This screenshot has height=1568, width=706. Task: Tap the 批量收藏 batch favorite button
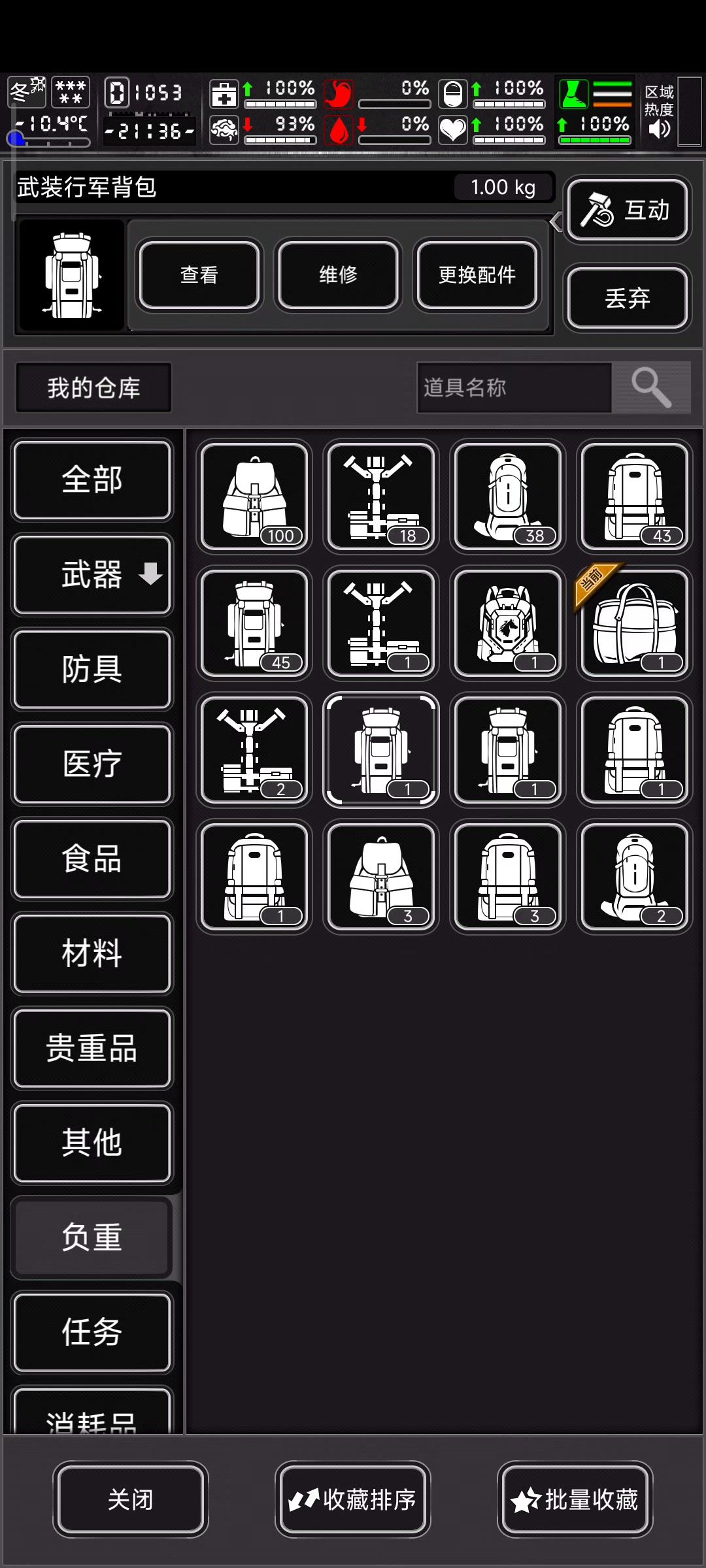click(x=575, y=1499)
